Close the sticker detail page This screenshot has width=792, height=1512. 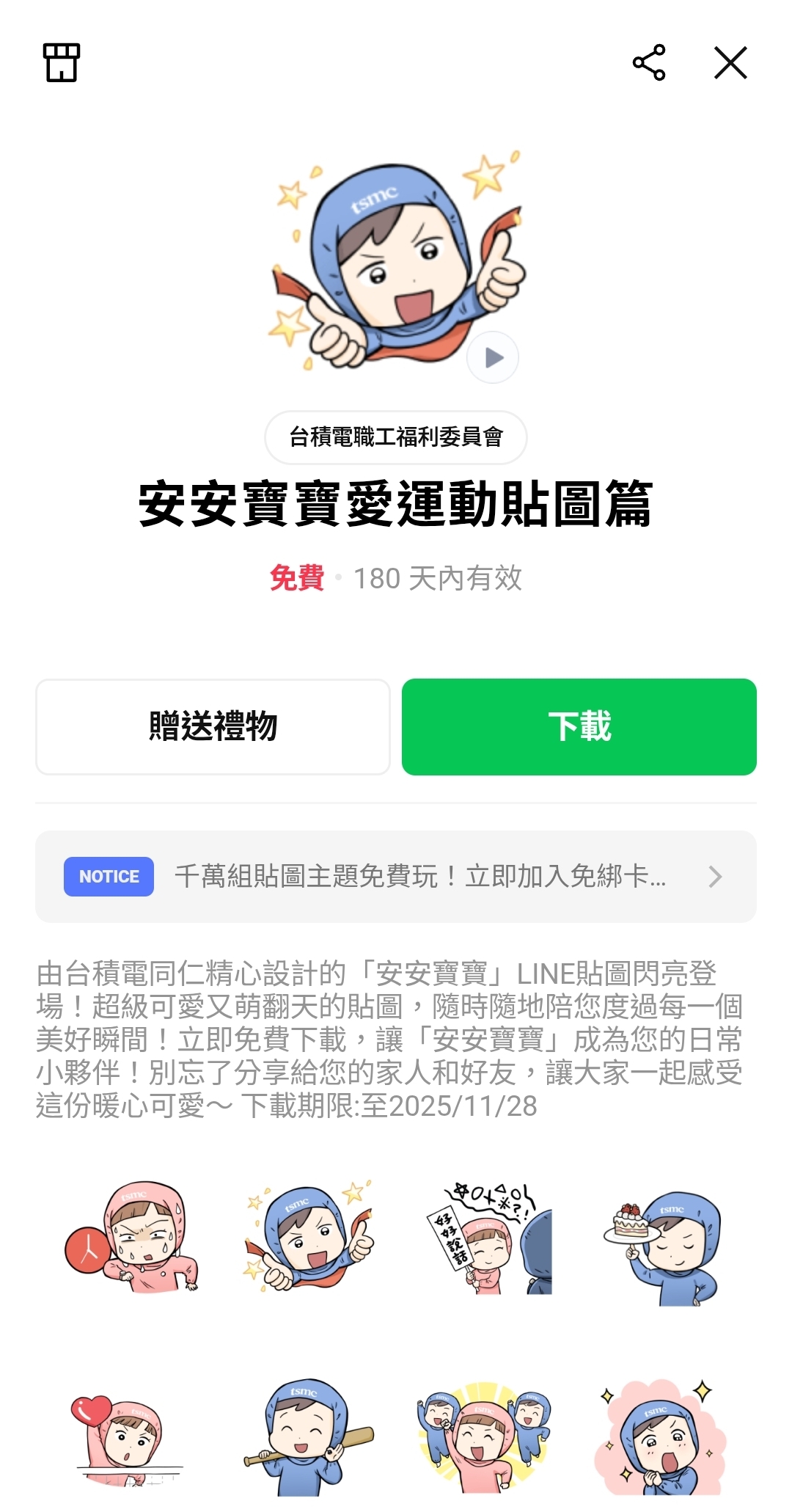pos(730,63)
